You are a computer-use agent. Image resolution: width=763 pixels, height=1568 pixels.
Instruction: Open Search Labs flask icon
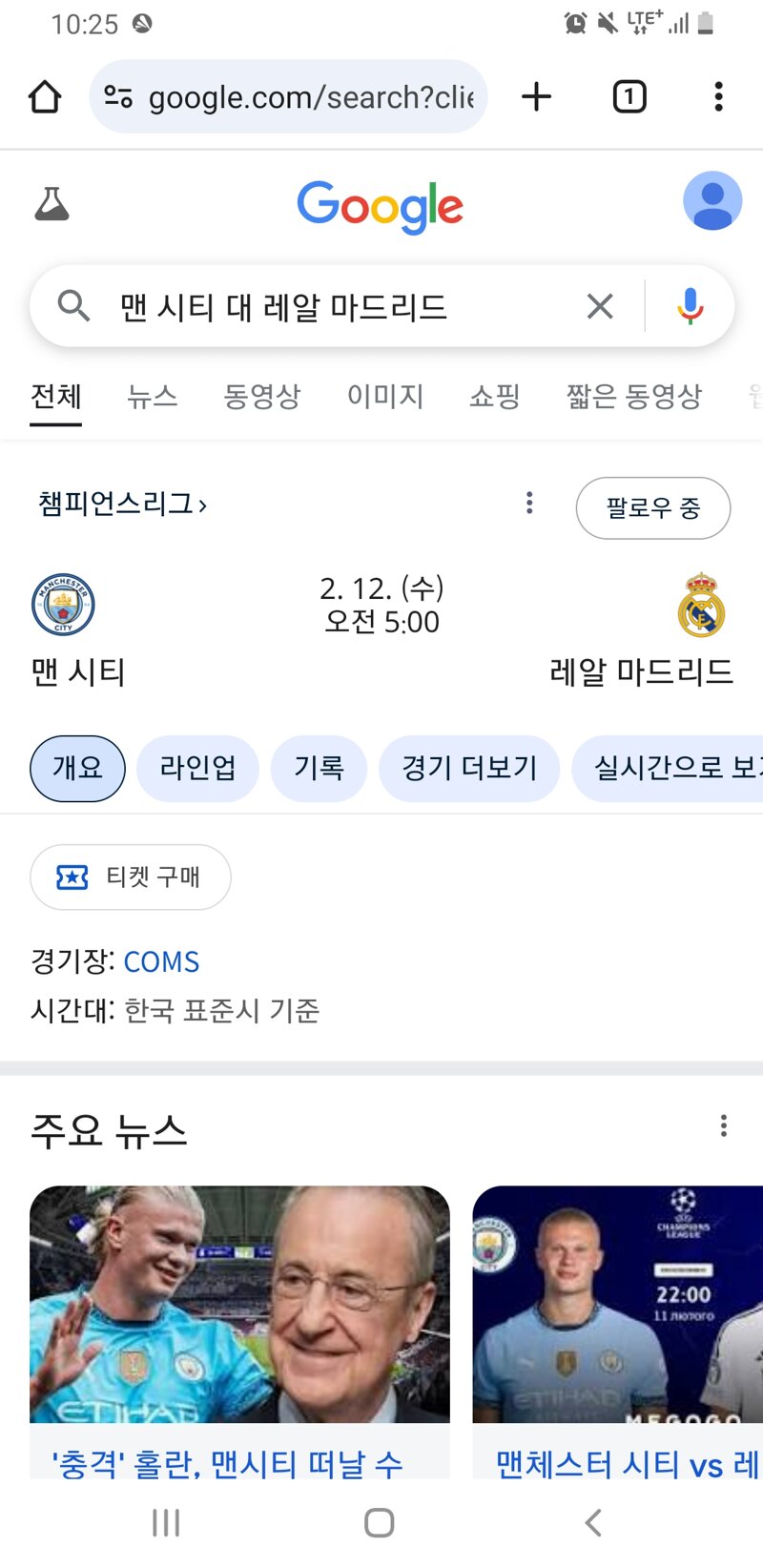tap(52, 203)
